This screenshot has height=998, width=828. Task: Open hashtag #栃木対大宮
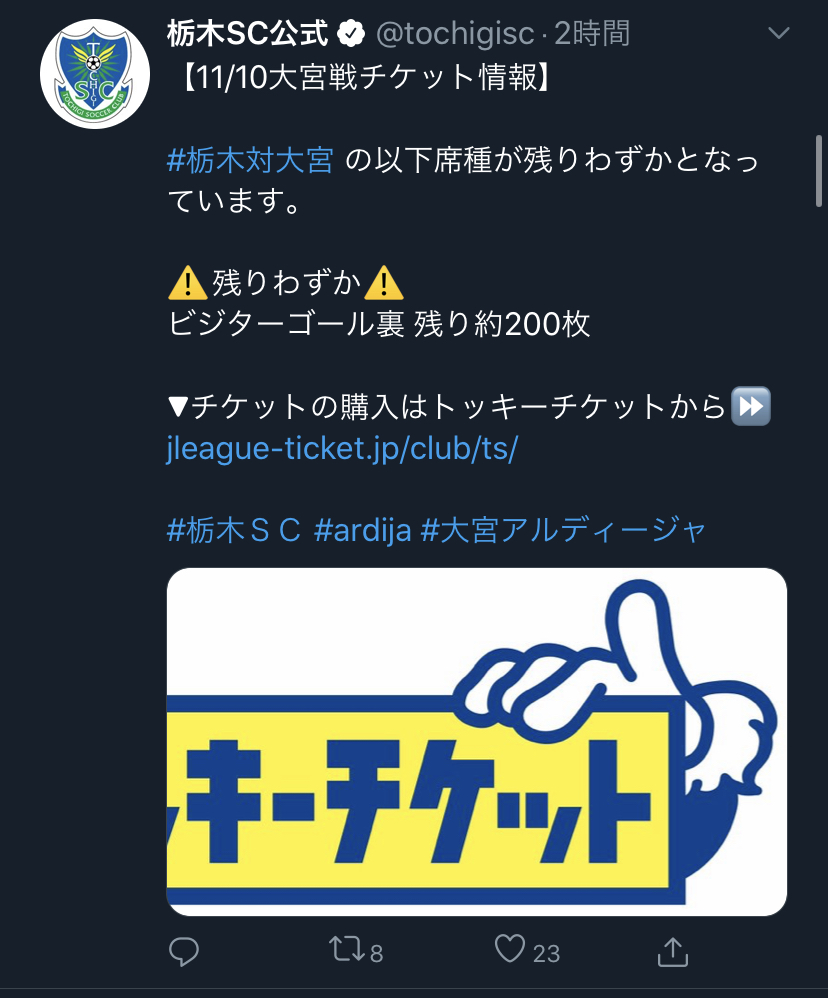coord(249,160)
